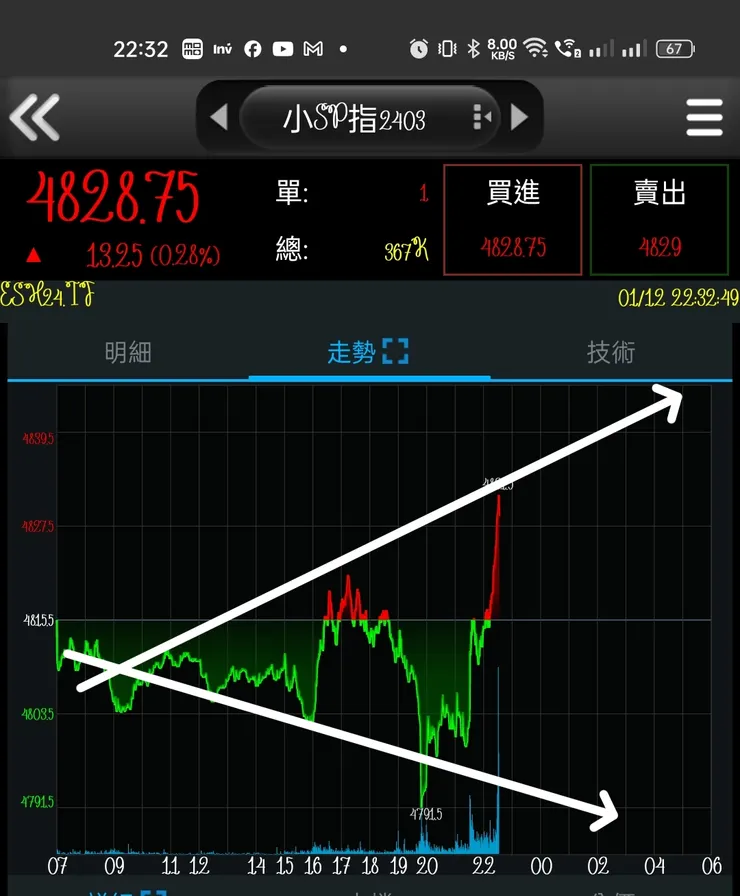Viewport: 740px width, 896px height.
Task: Tap the 買進 buy button showing 4828.75
Action: click(514, 219)
